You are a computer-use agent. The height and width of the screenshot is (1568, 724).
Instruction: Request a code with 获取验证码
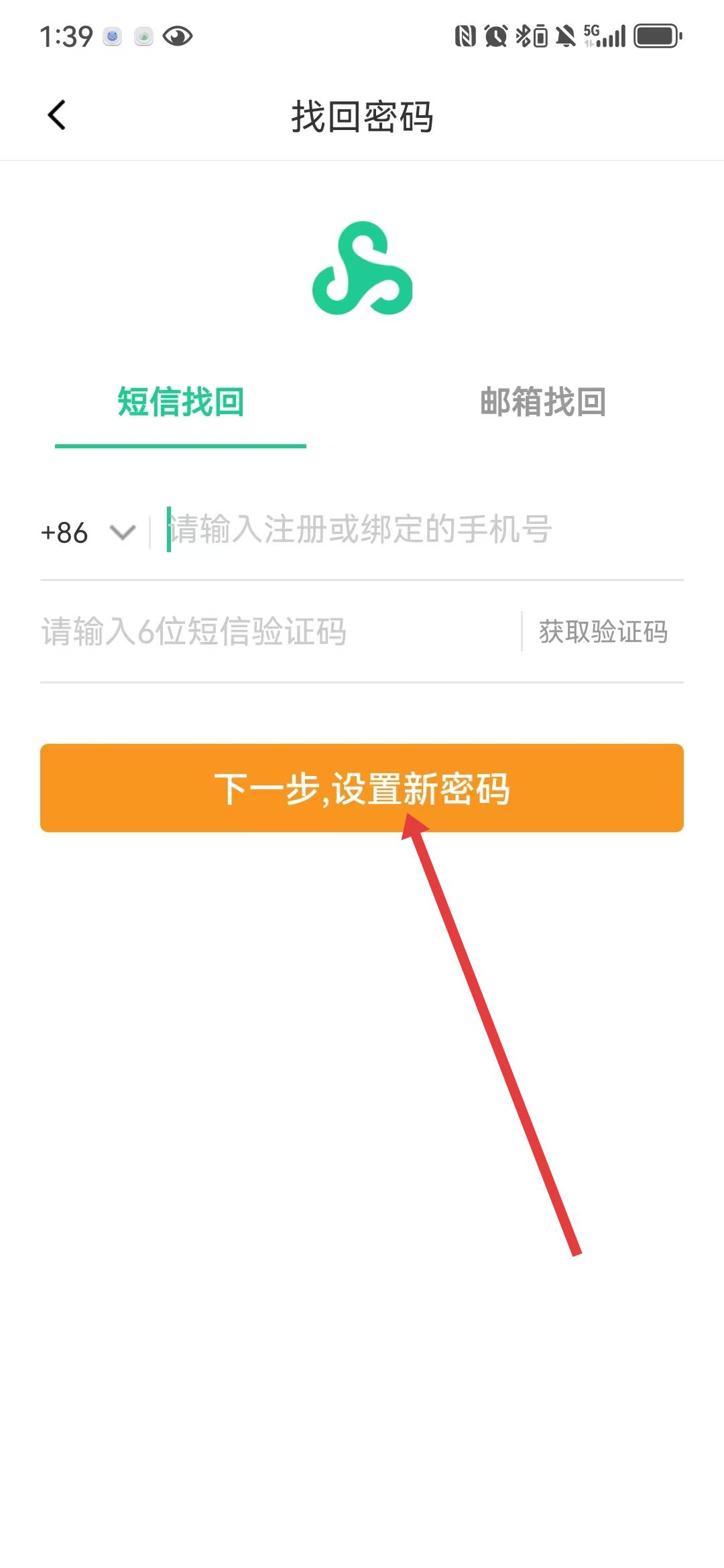pos(603,632)
